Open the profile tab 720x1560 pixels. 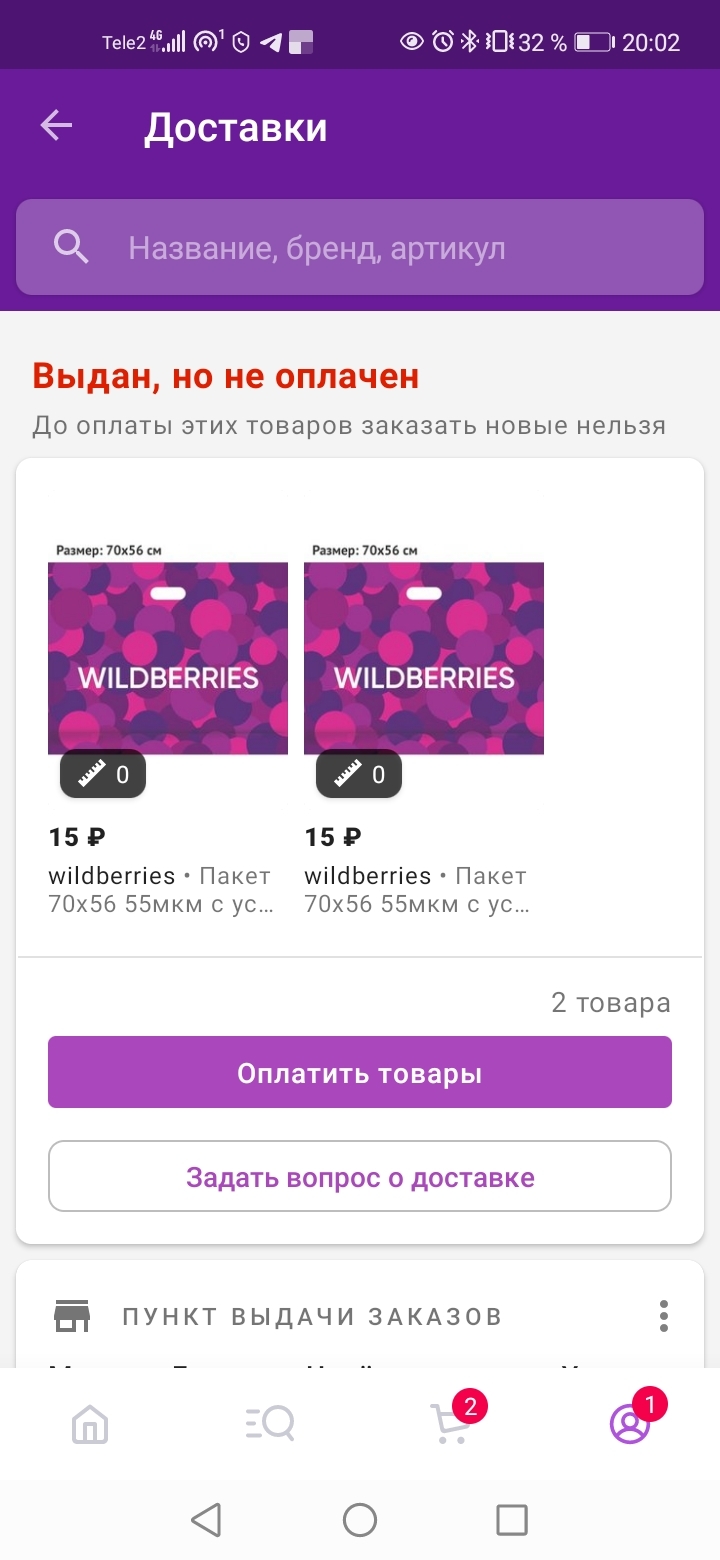coord(630,1423)
